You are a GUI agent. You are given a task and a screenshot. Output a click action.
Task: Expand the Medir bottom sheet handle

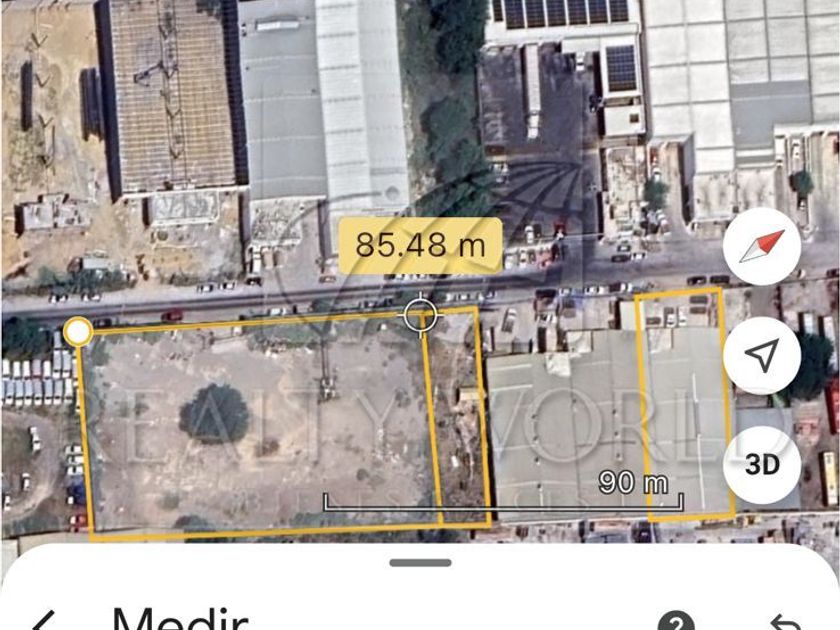420,563
